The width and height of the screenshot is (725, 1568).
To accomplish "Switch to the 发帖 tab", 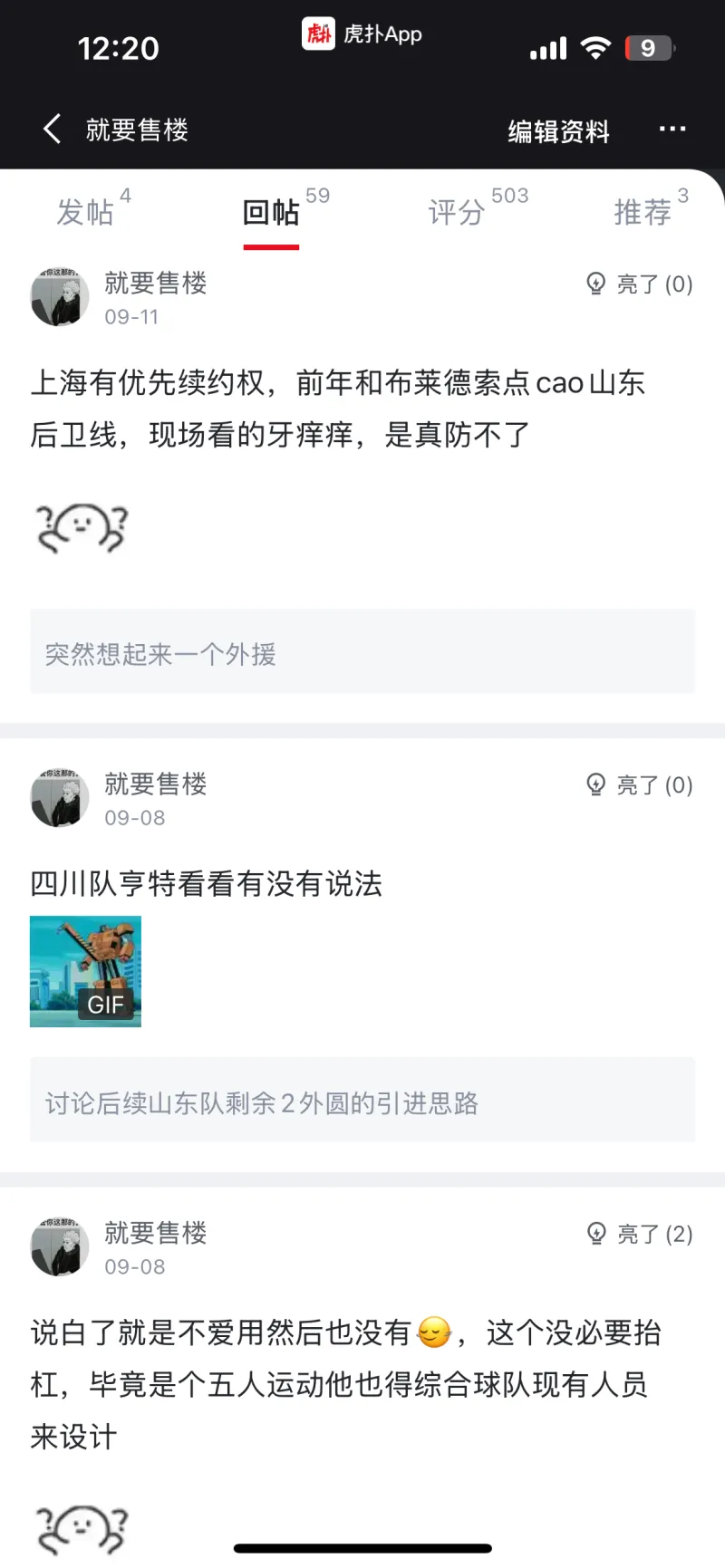I will point(86,212).
